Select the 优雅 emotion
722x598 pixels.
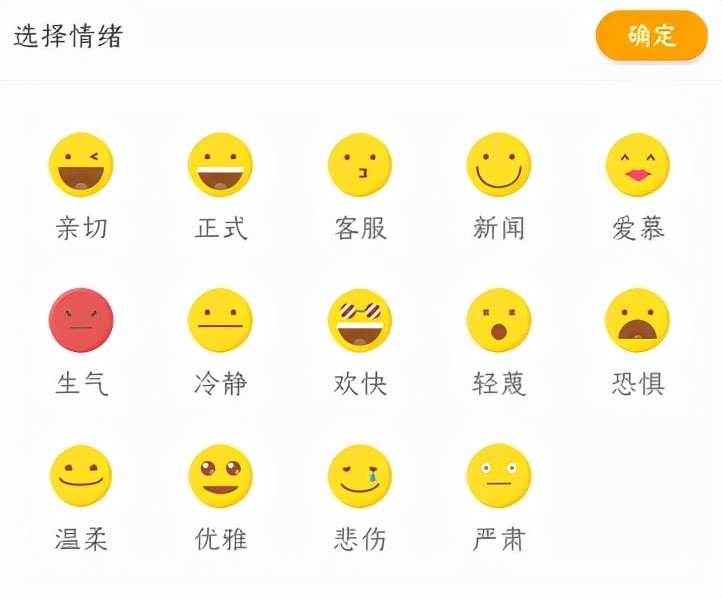[220, 477]
